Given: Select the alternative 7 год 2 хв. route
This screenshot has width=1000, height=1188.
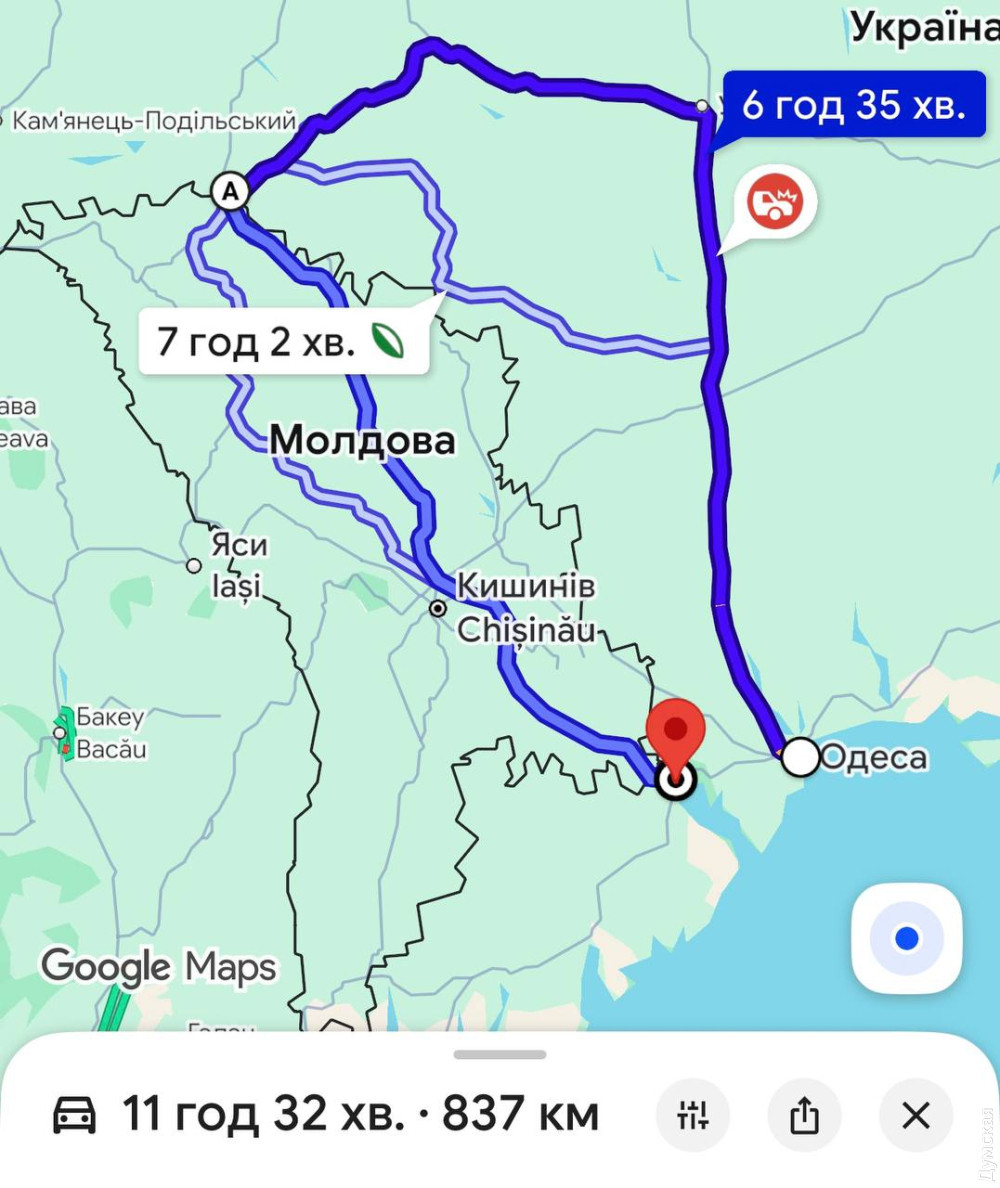Looking at the screenshot, I should (x=283, y=342).
